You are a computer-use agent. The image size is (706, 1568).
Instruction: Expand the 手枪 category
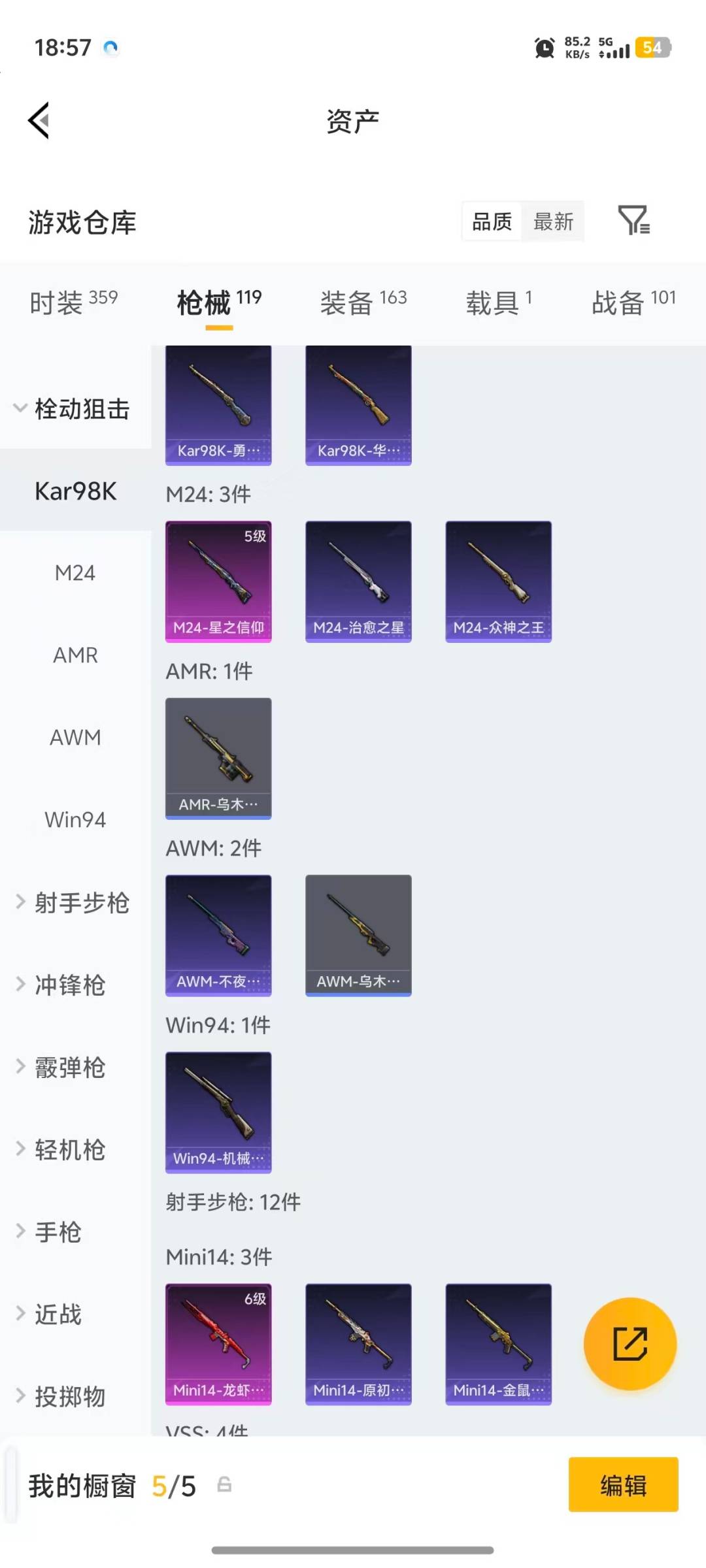click(58, 1232)
